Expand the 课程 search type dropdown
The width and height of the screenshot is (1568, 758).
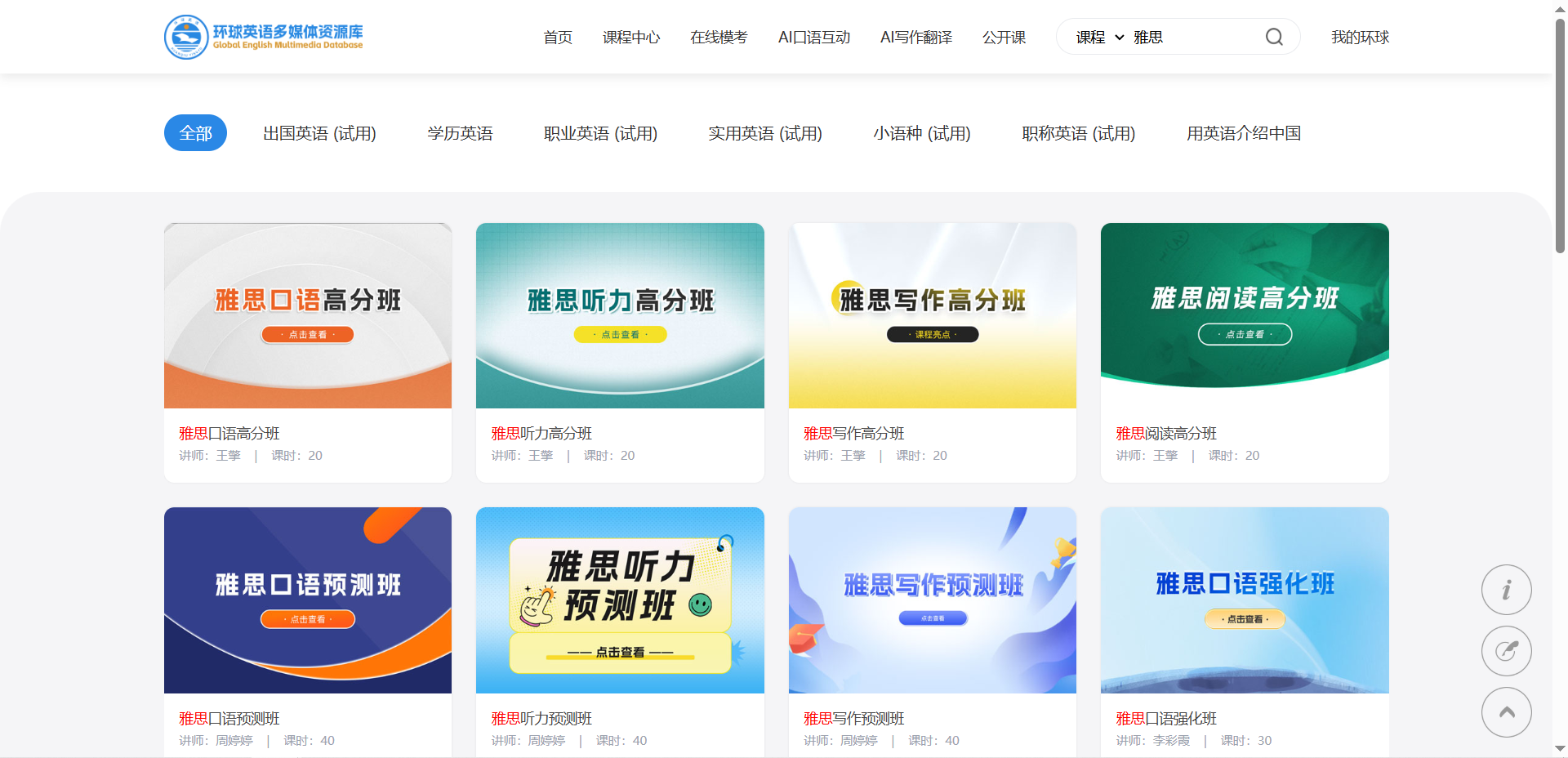(x=1099, y=38)
